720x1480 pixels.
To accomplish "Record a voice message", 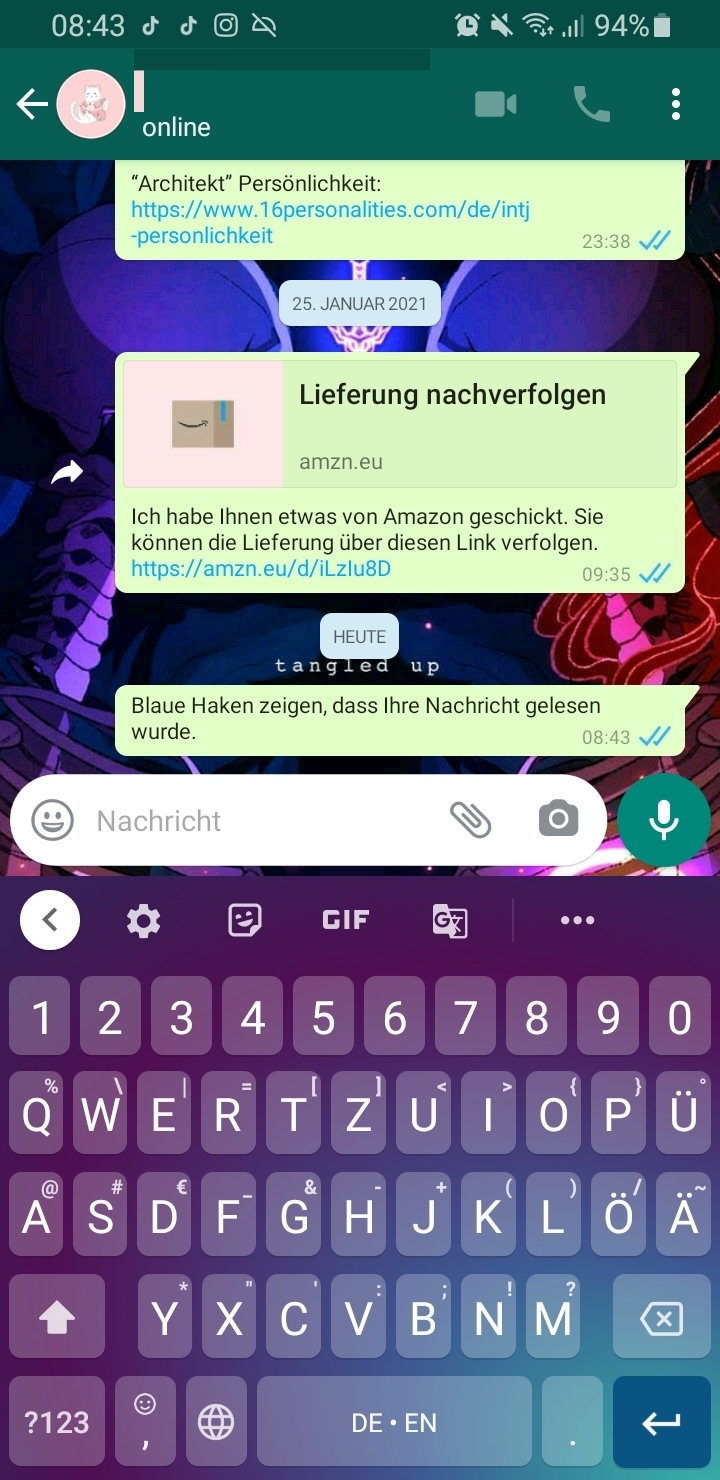I will pyautogui.click(x=664, y=820).
